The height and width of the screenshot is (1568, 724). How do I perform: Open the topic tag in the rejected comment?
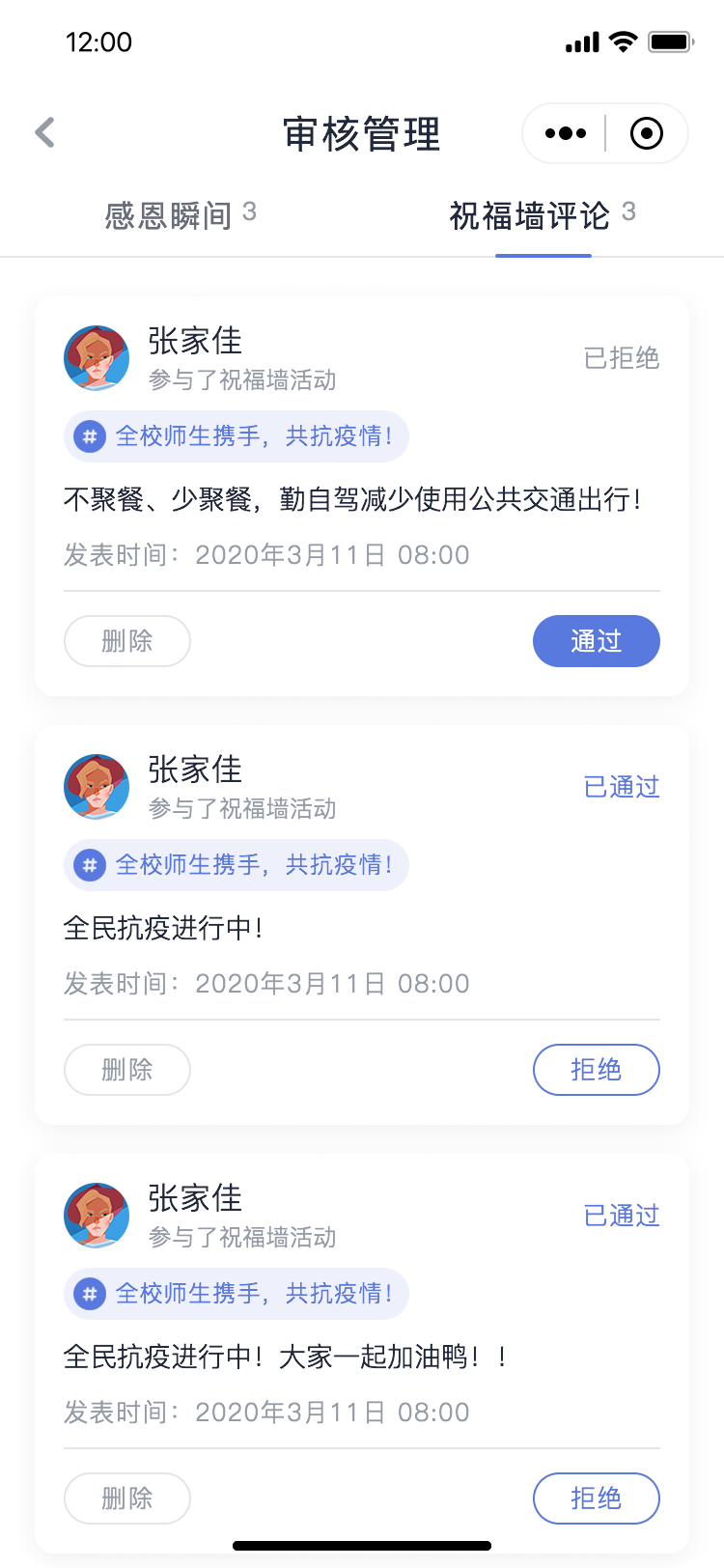[x=237, y=436]
